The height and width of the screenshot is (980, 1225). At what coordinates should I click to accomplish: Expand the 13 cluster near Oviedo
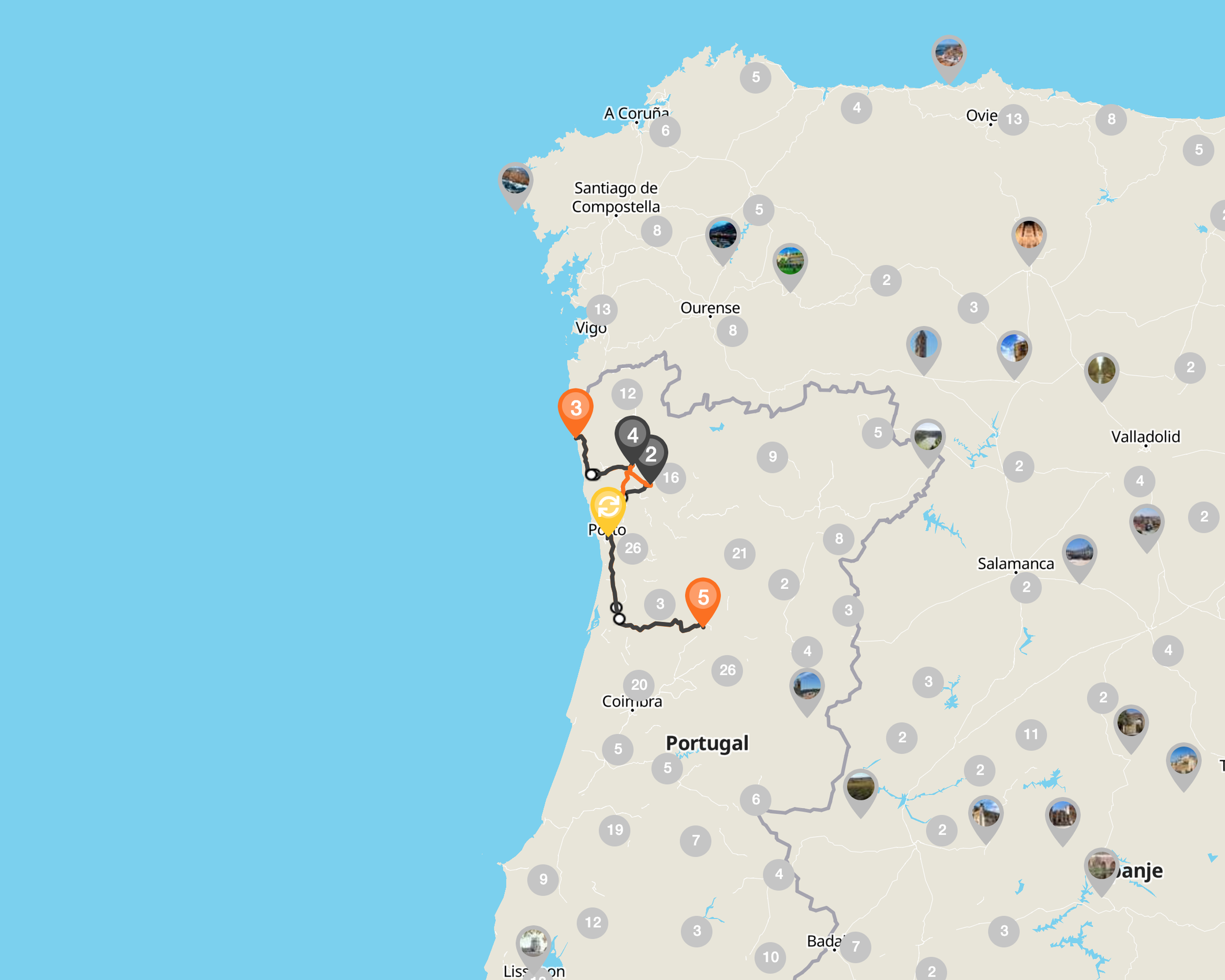coord(1013,119)
